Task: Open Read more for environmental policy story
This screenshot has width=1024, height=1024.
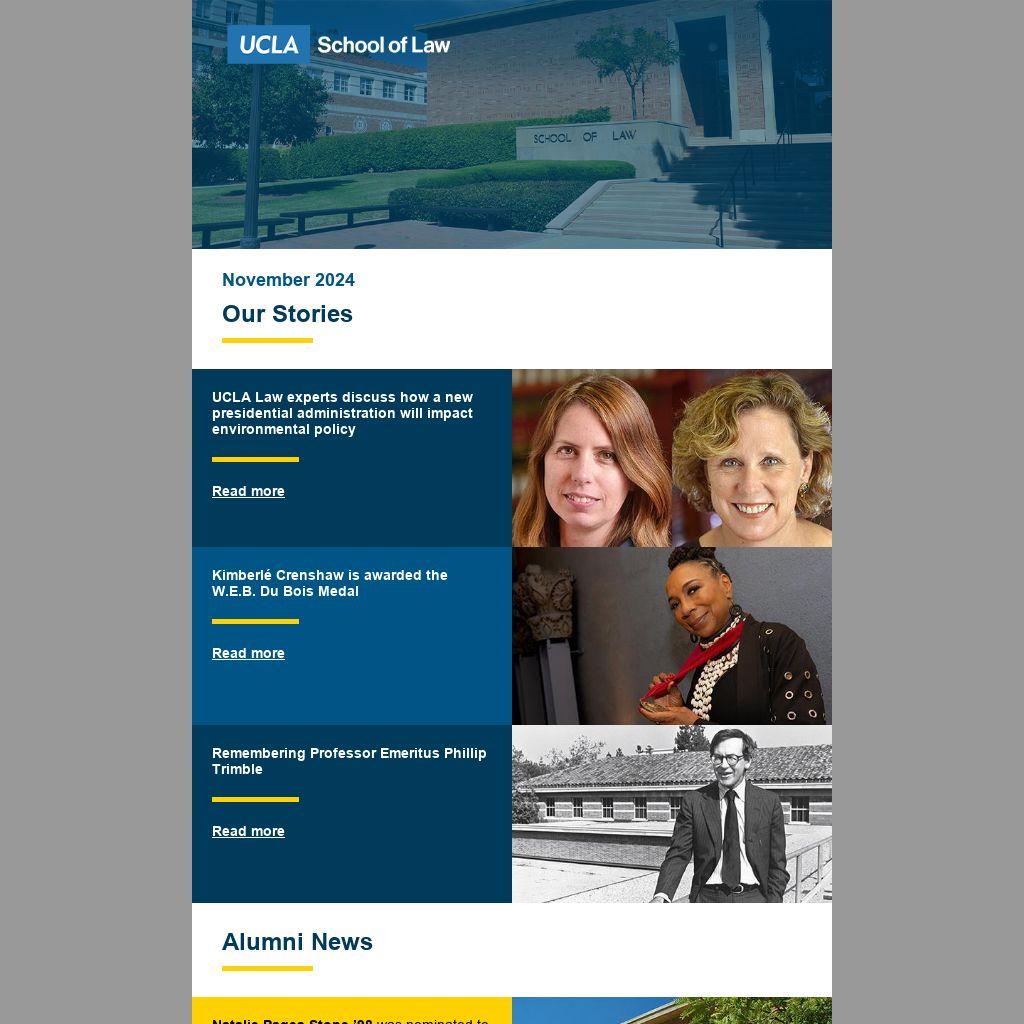Action: (248, 491)
